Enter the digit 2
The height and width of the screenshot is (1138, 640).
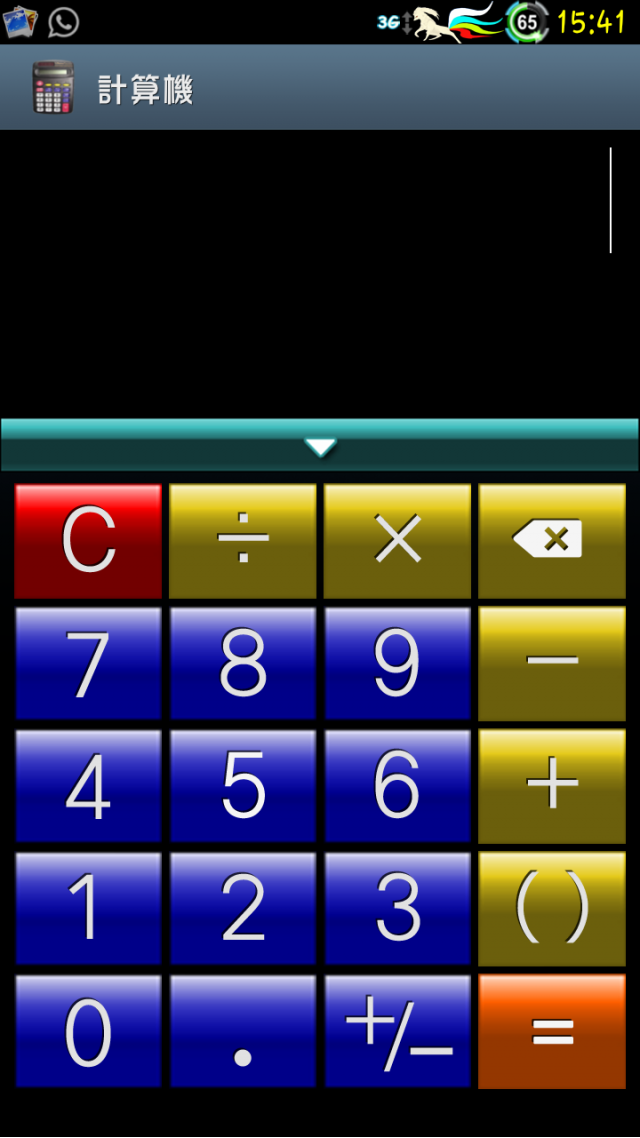[x=243, y=909]
